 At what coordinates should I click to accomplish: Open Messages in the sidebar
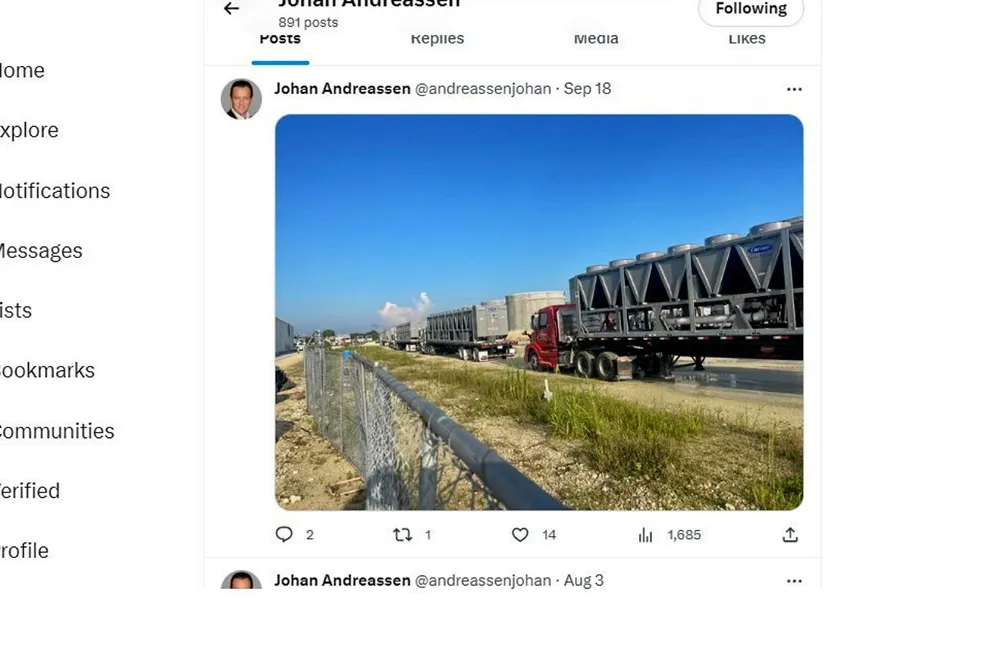(40, 251)
